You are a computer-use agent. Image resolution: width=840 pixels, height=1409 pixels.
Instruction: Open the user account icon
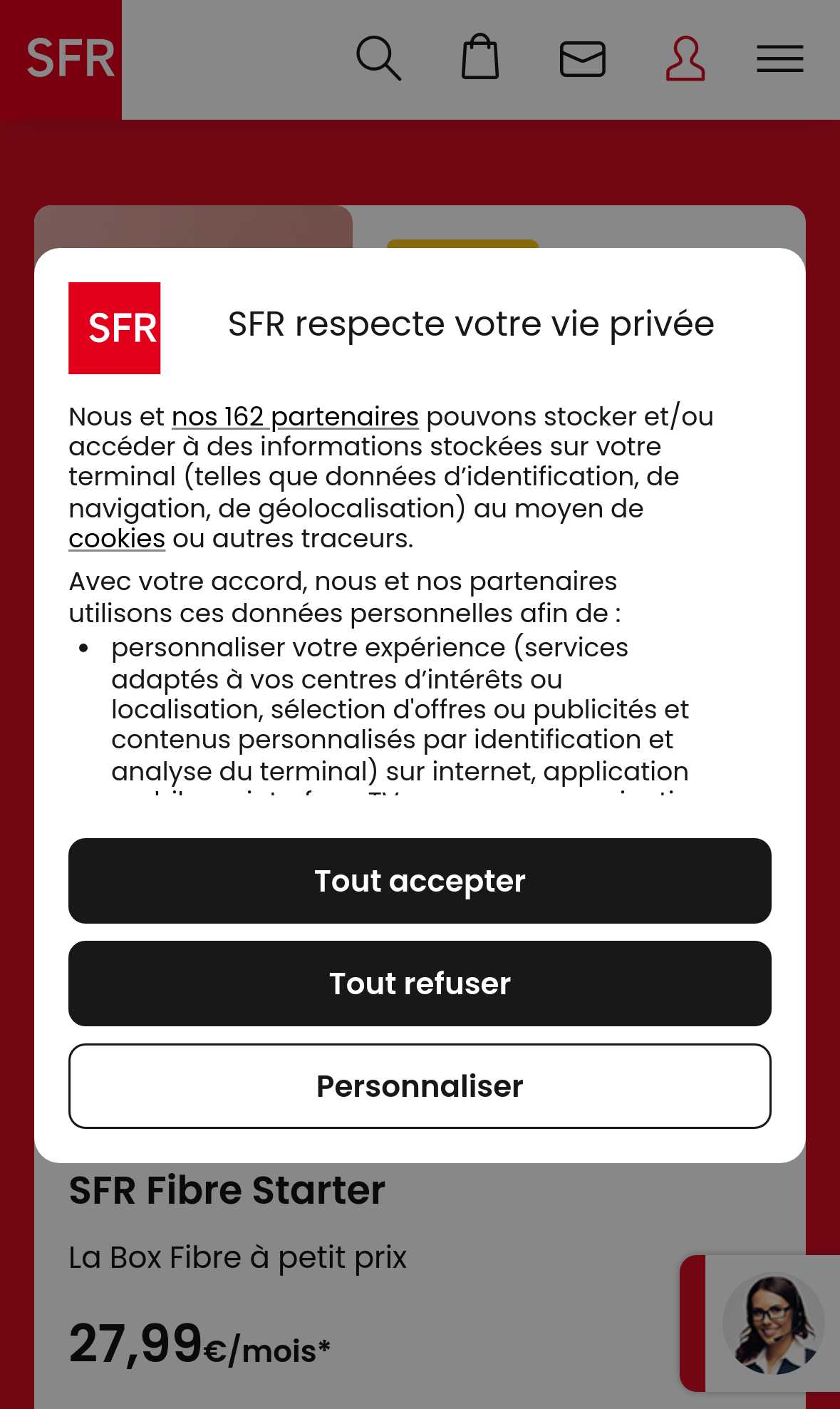tap(685, 58)
